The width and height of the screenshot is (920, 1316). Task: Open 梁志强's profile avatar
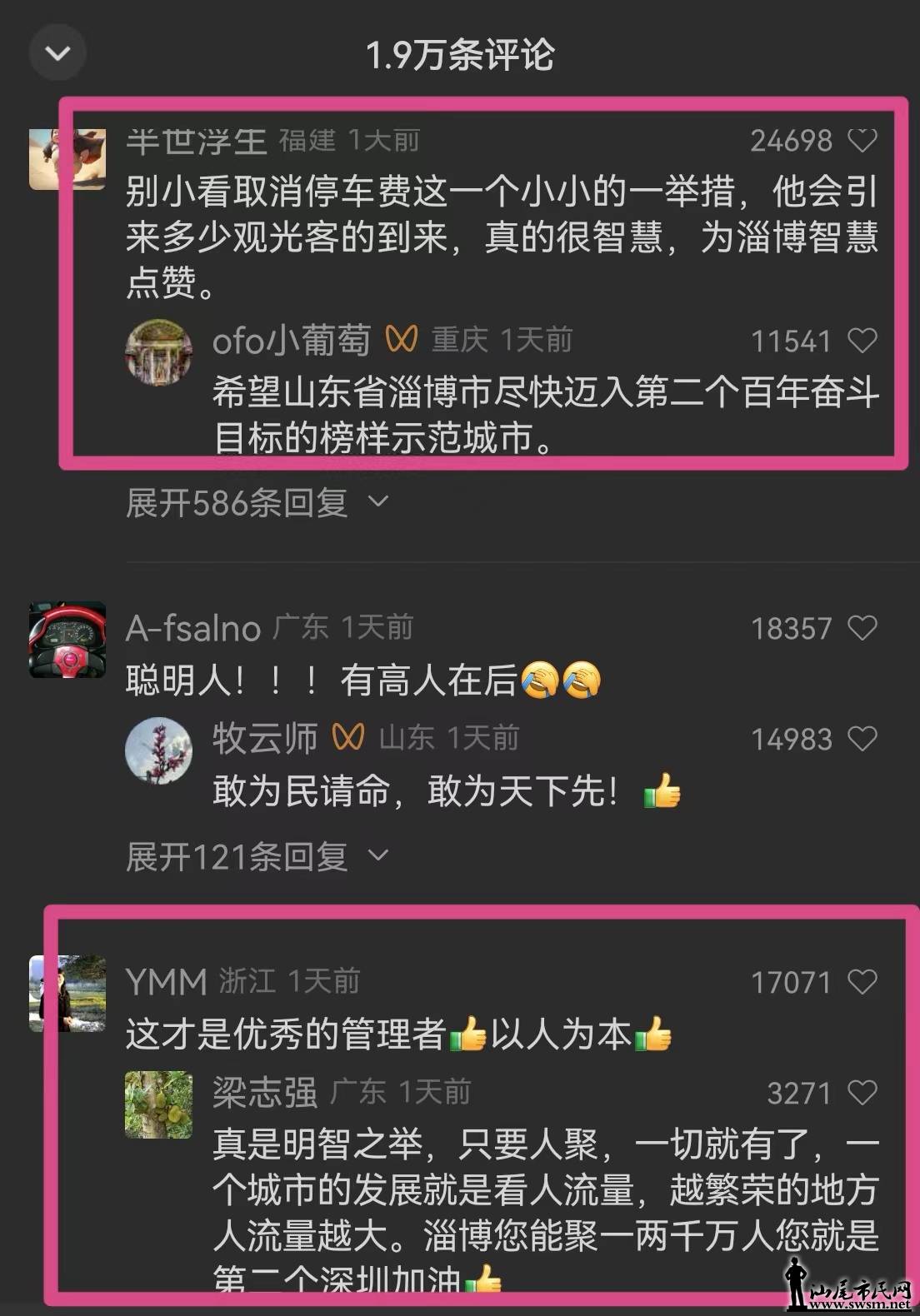click(158, 1104)
